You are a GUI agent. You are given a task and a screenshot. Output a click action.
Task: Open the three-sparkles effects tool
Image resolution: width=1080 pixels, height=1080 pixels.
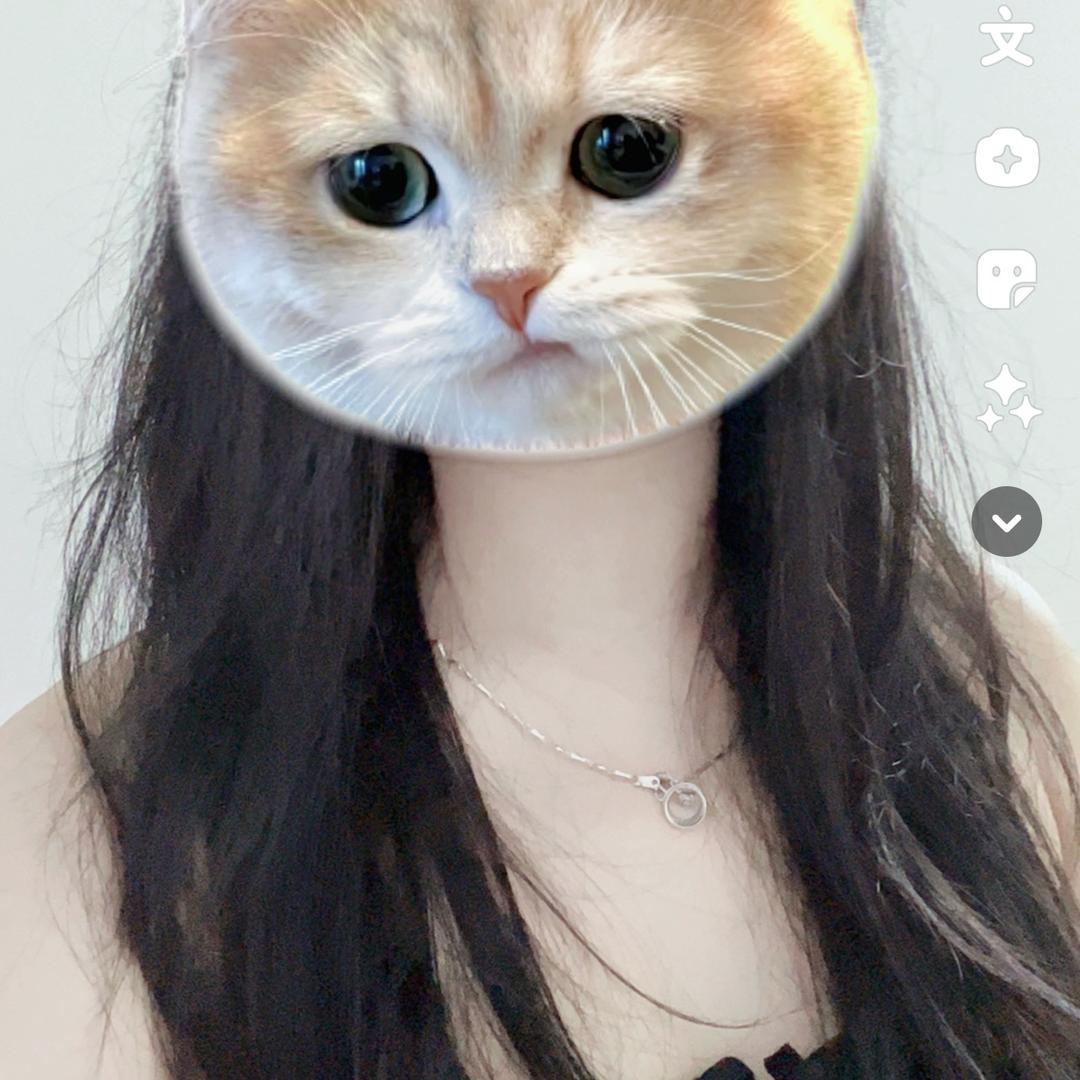[x=1007, y=399]
